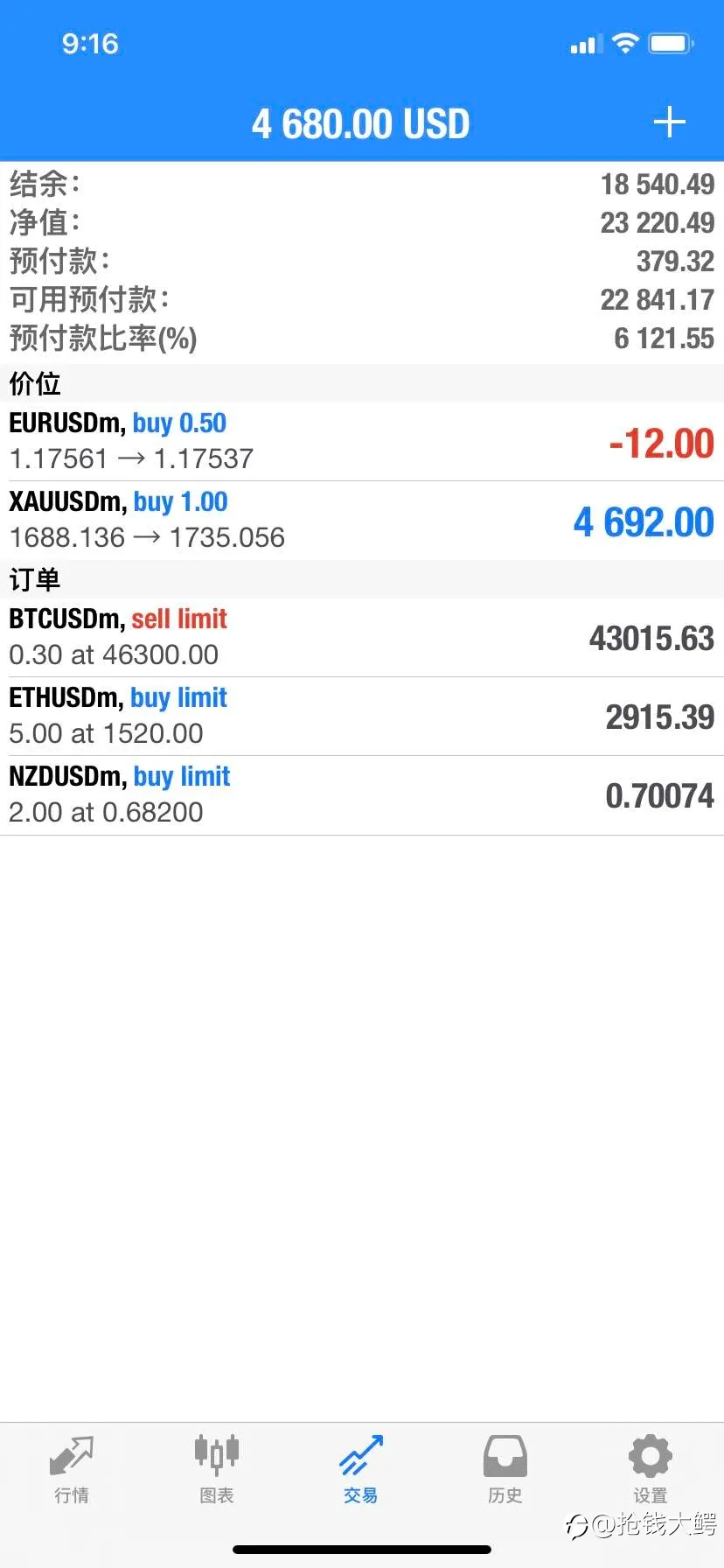This screenshot has height=1568, width=724.
Task: Select the ETHUSDm buy limit order
Action: tap(362, 716)
